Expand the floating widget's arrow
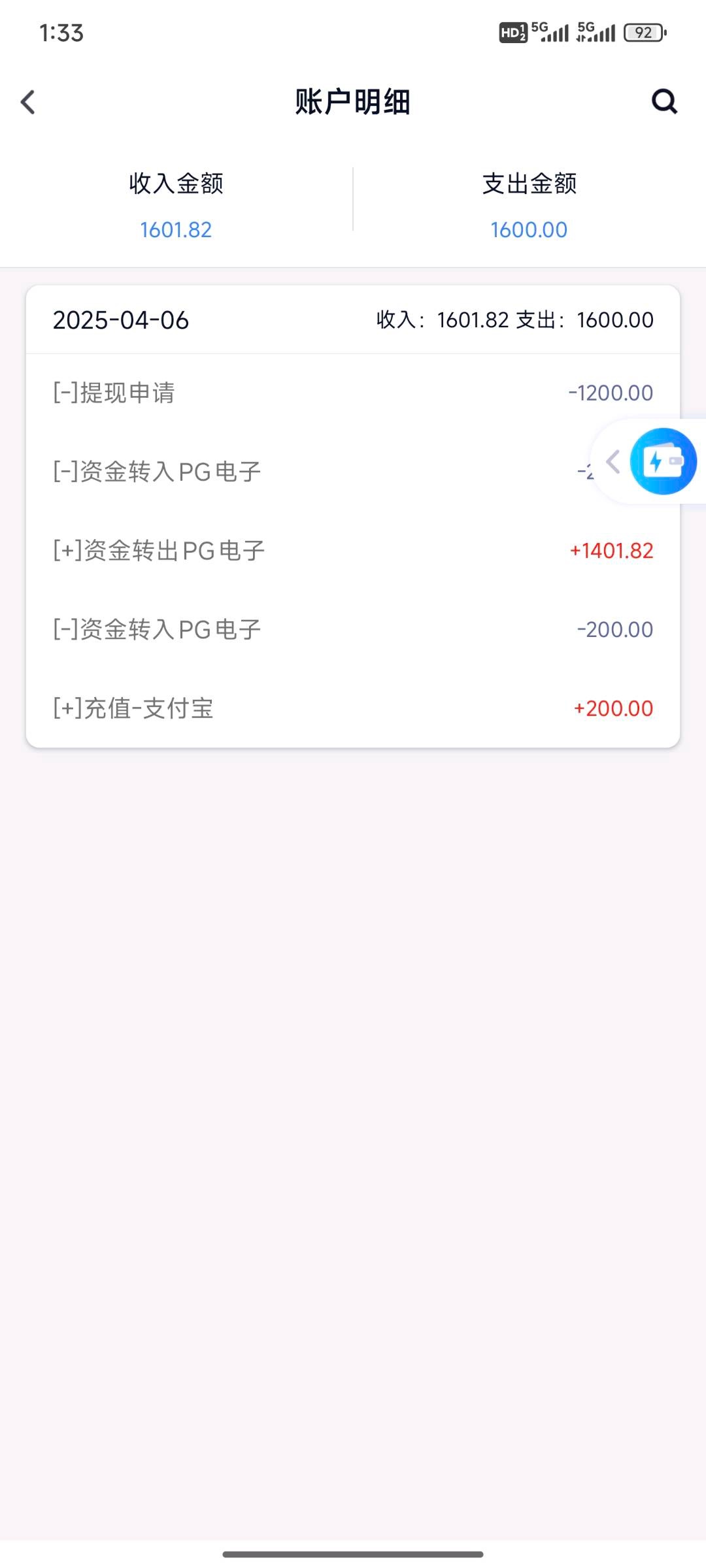706x1568 pixels. 613,461
